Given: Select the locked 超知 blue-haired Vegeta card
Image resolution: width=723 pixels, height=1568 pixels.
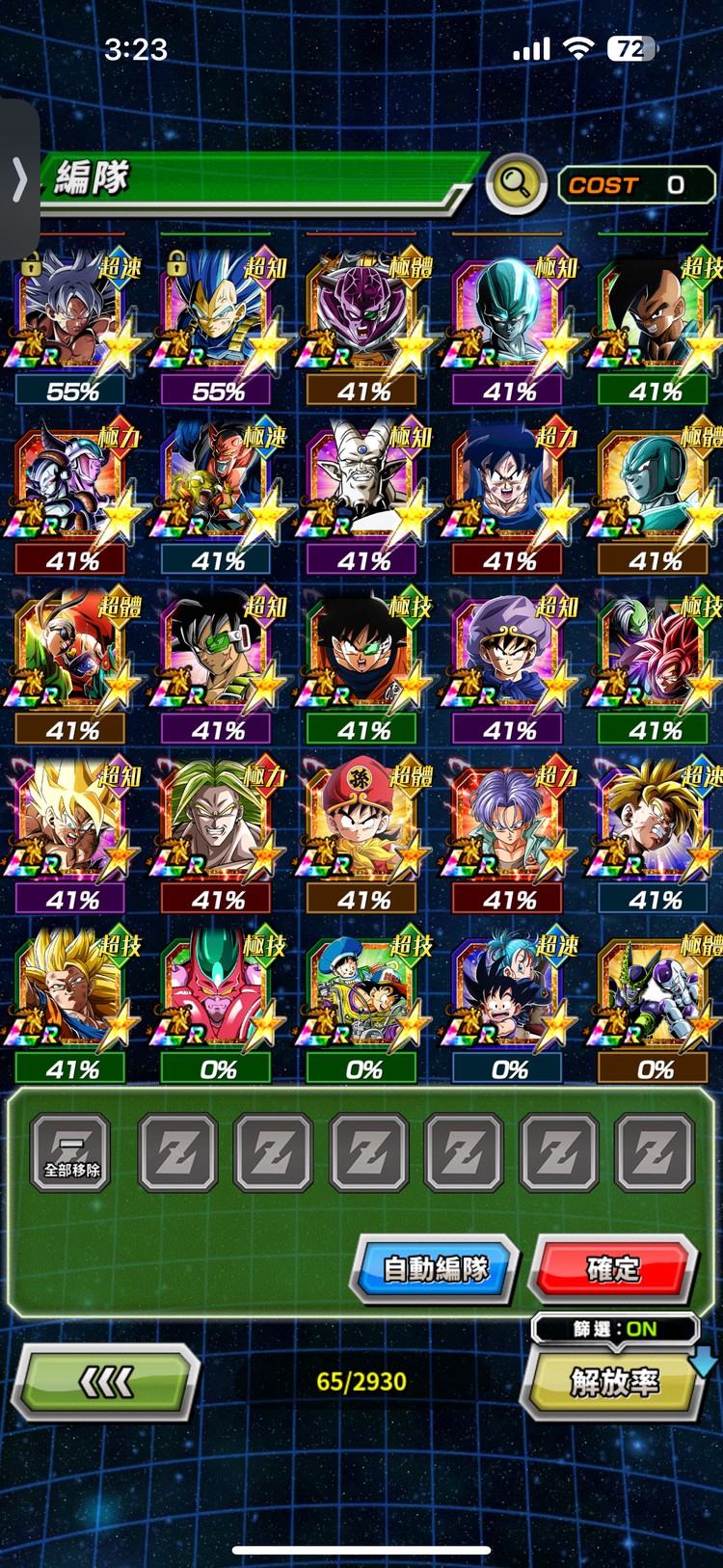Looking at the screenshot, I should point(217,313).
